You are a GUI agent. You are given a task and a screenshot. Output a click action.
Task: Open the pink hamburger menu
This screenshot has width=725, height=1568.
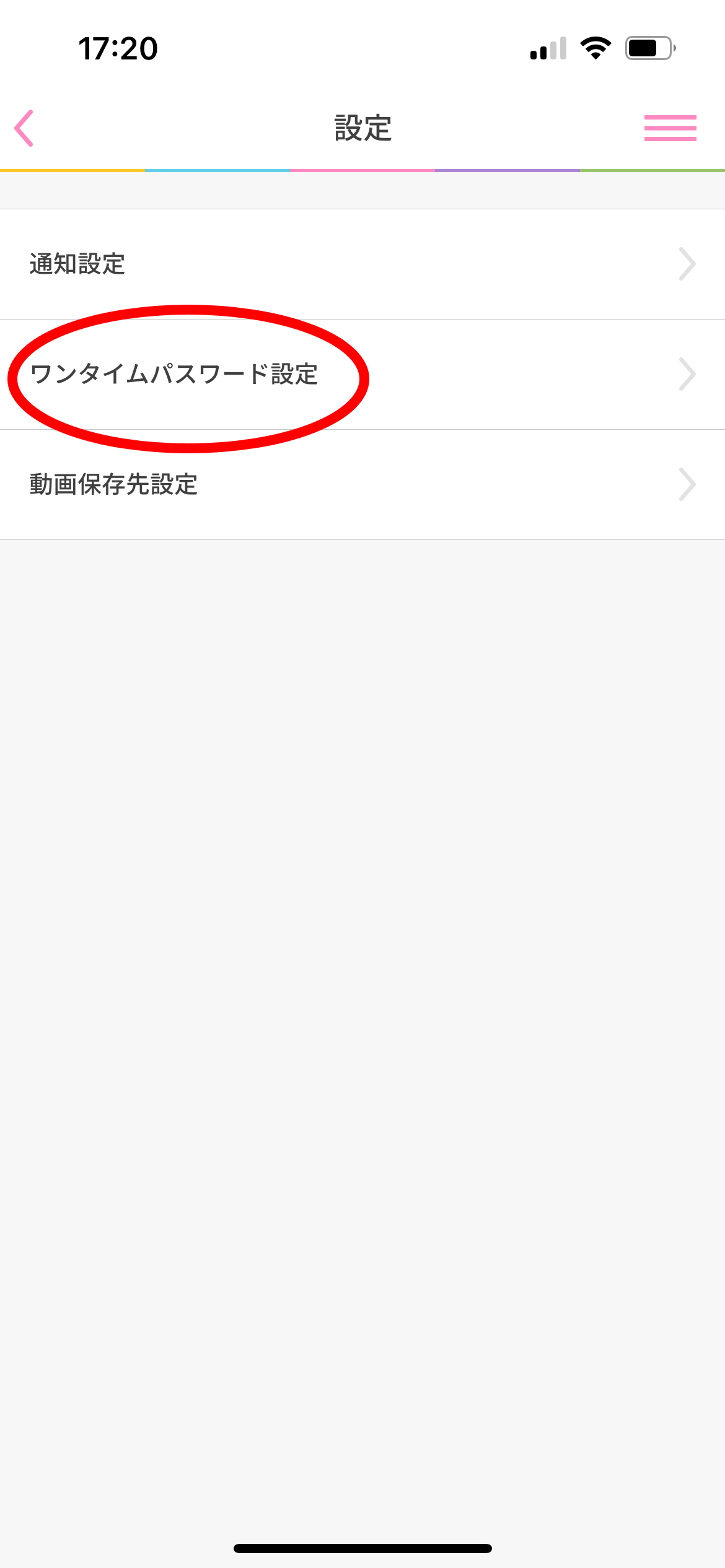tap(670, 128)
